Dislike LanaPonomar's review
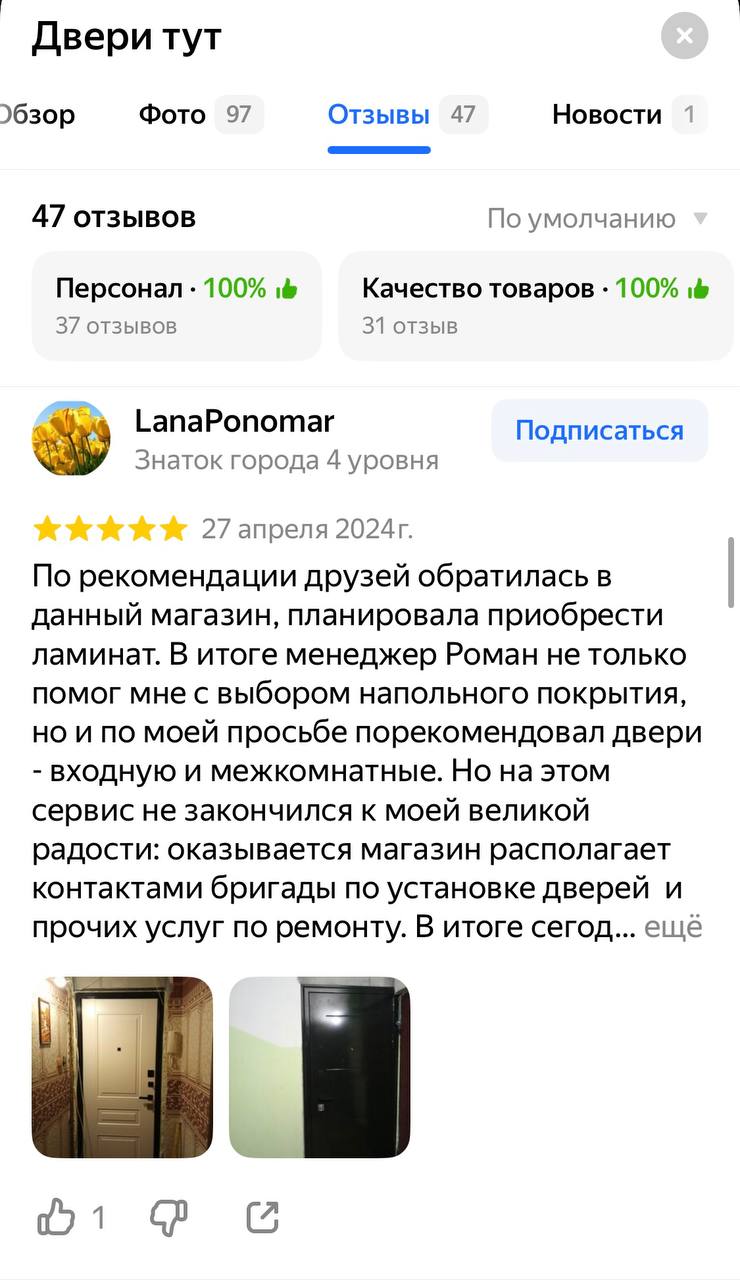Viewport: 740px width, 1280px height. [168, 1217]
